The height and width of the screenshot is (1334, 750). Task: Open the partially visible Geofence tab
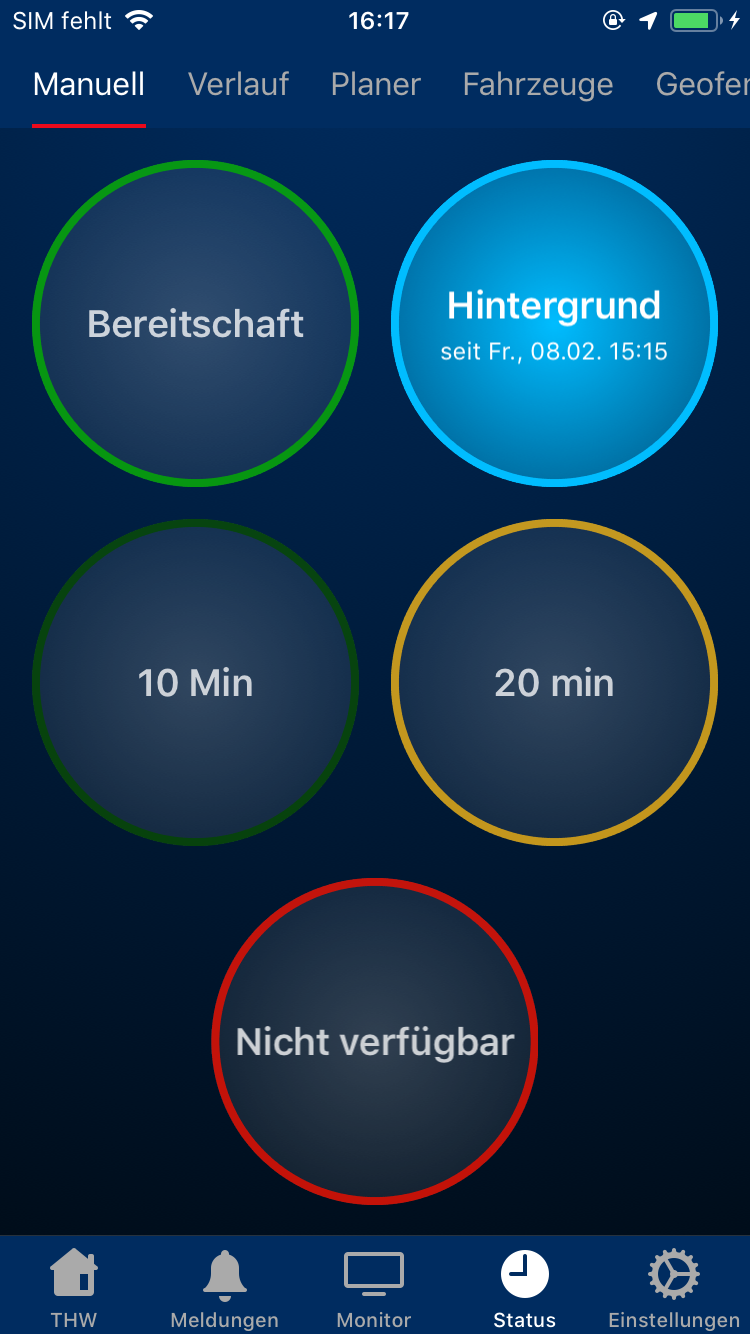click(x=702, y=85)
